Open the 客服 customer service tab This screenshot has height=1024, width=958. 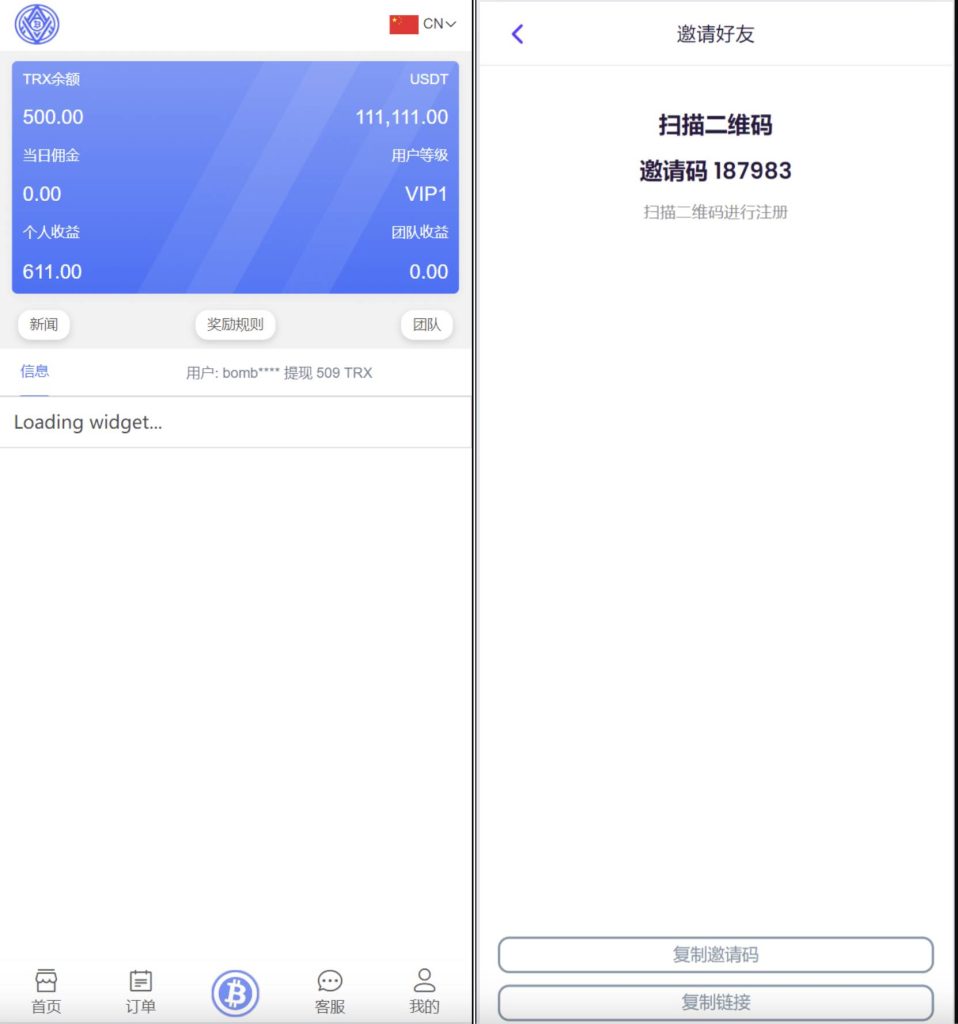[x=330, y=991]
